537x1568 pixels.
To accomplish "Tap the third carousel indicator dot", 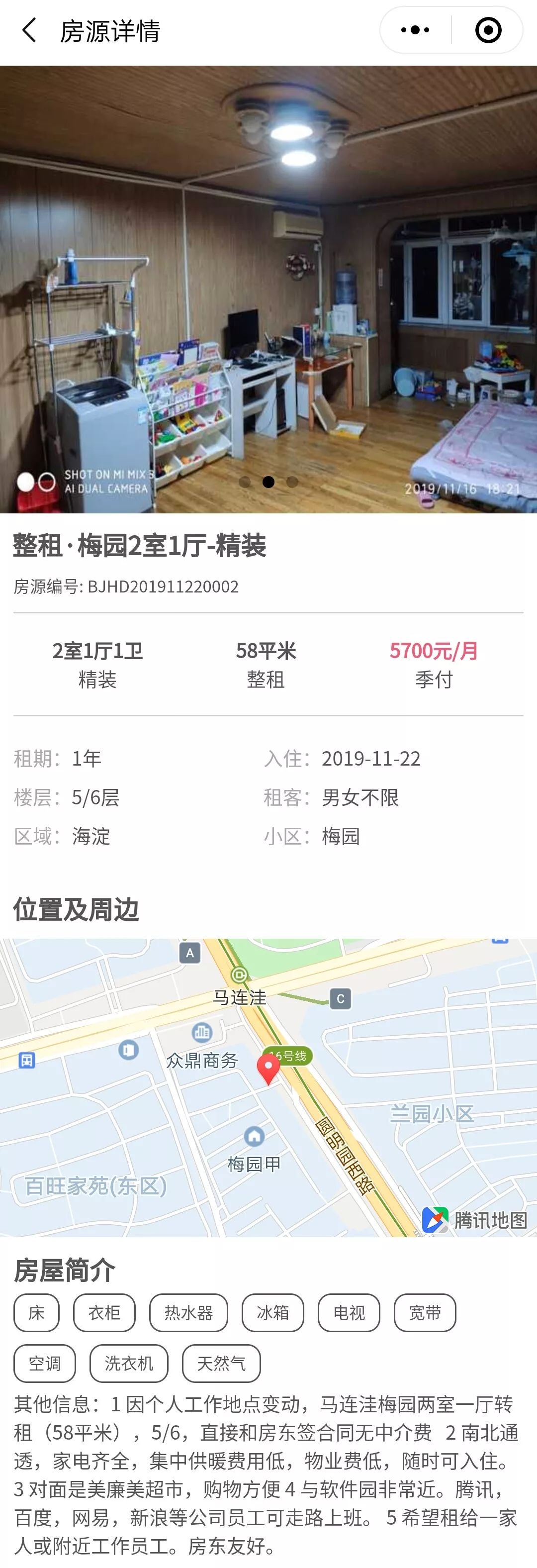I will [x=293, y=481].
